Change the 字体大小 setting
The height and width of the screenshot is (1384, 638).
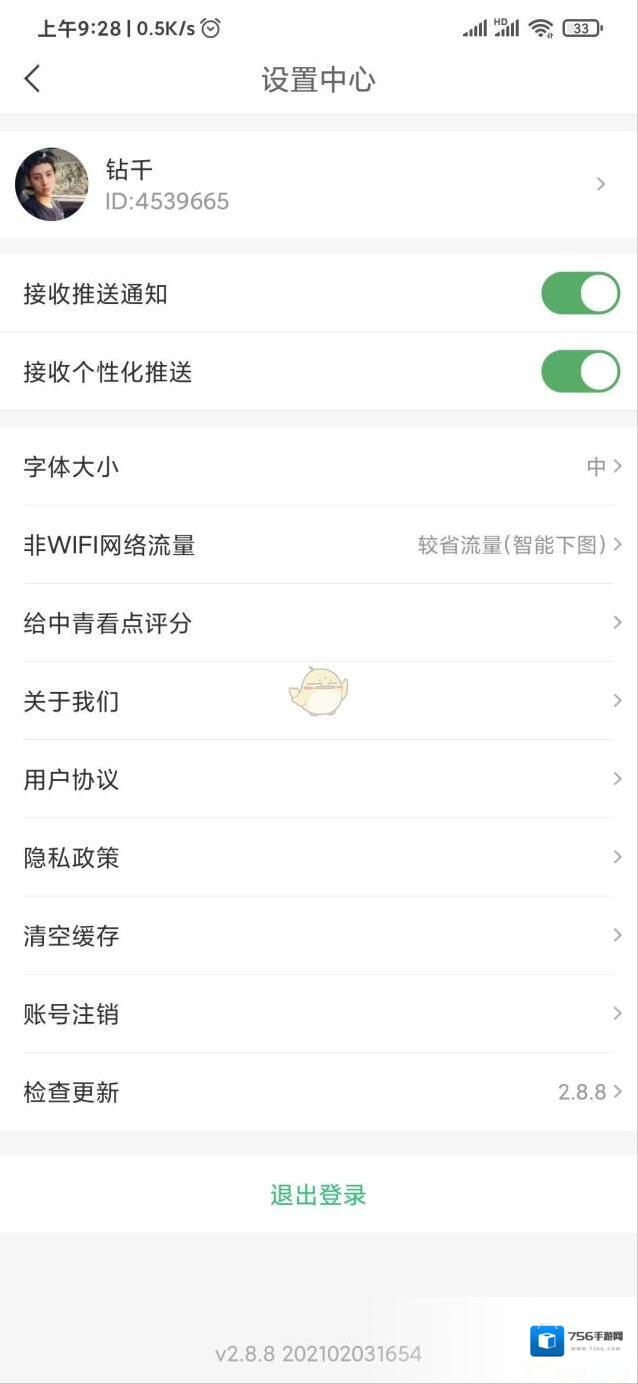point(318,467)
